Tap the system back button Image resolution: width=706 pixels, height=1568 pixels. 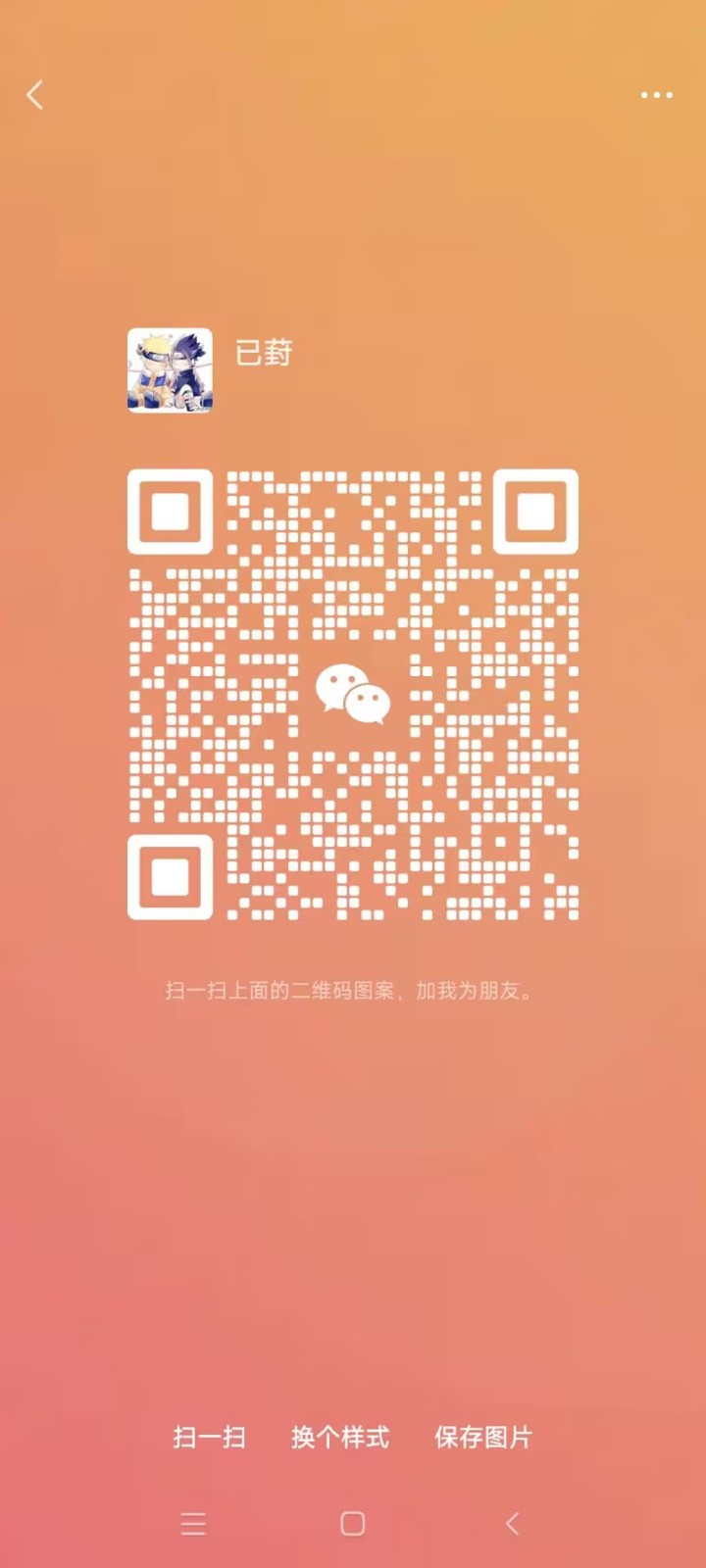[x=512, y=1524]
